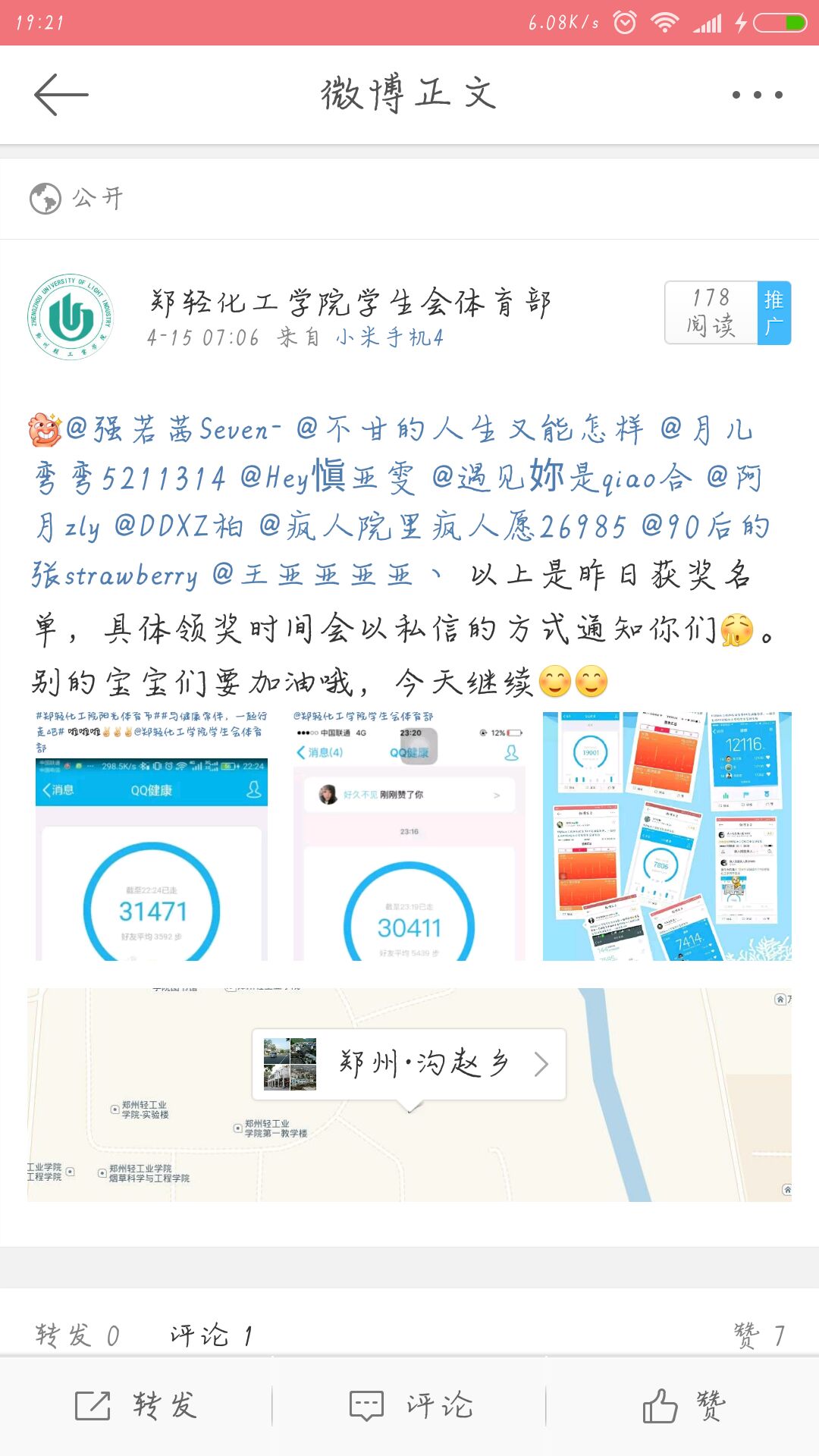Open mention @DDXZ柏

coord(179,526)
